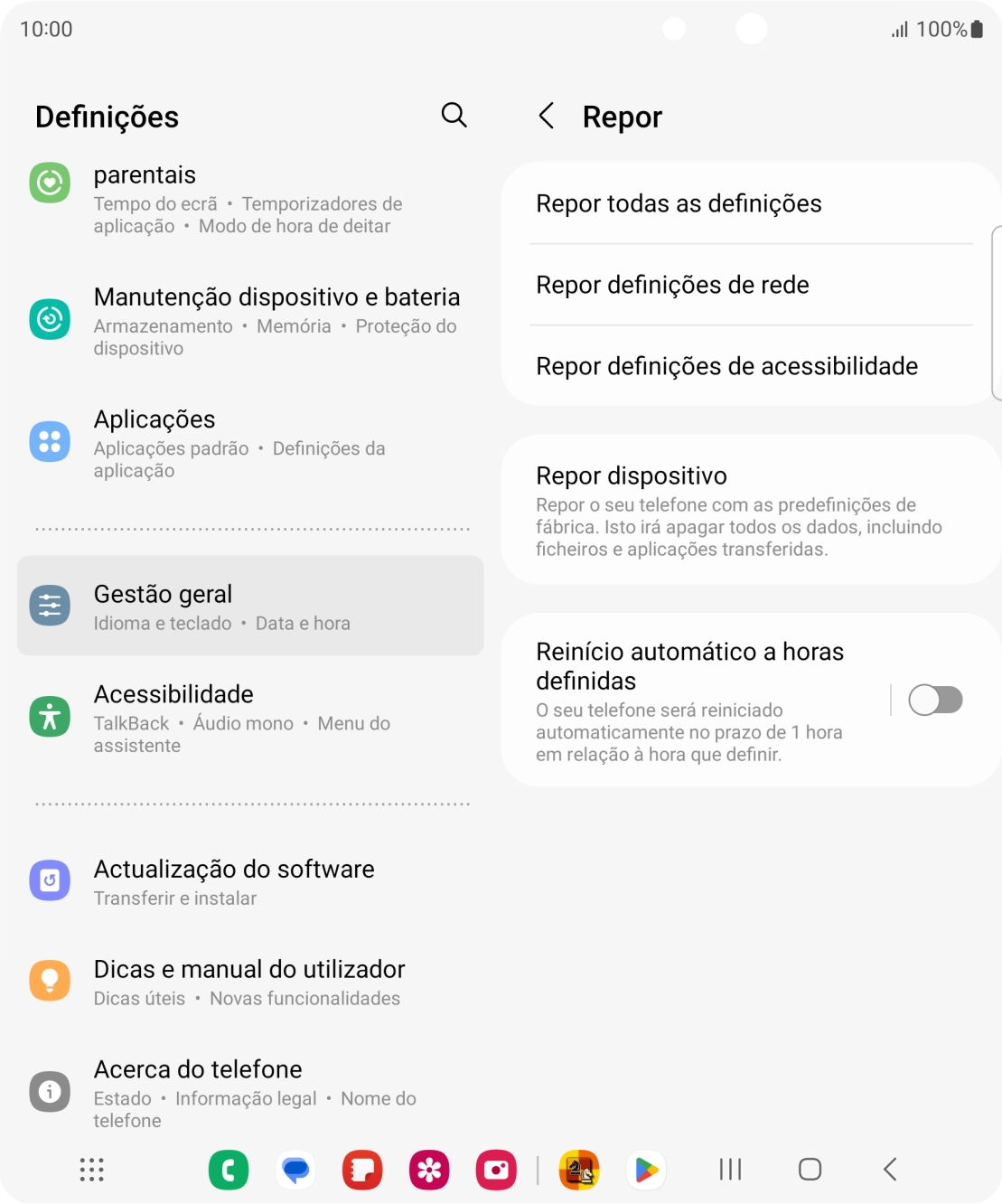Open the Gallery app
The image size is (1002, 1204).
[429, 1170]
